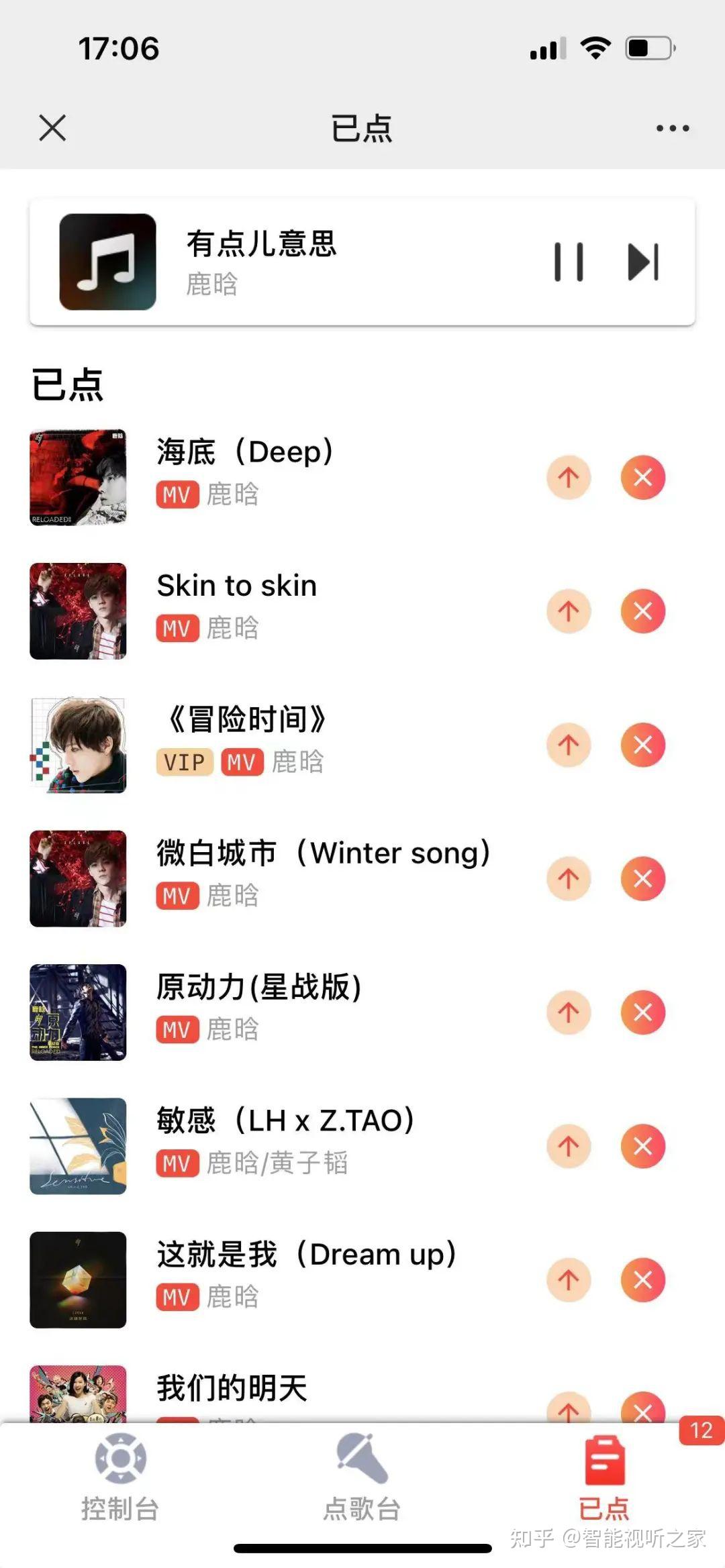The width and height of the screenshot is (725, 1568).
Task: Move 敏感（LH x Z.TAO）to top
Action: pyautogui.click(x=569, y=1146)
